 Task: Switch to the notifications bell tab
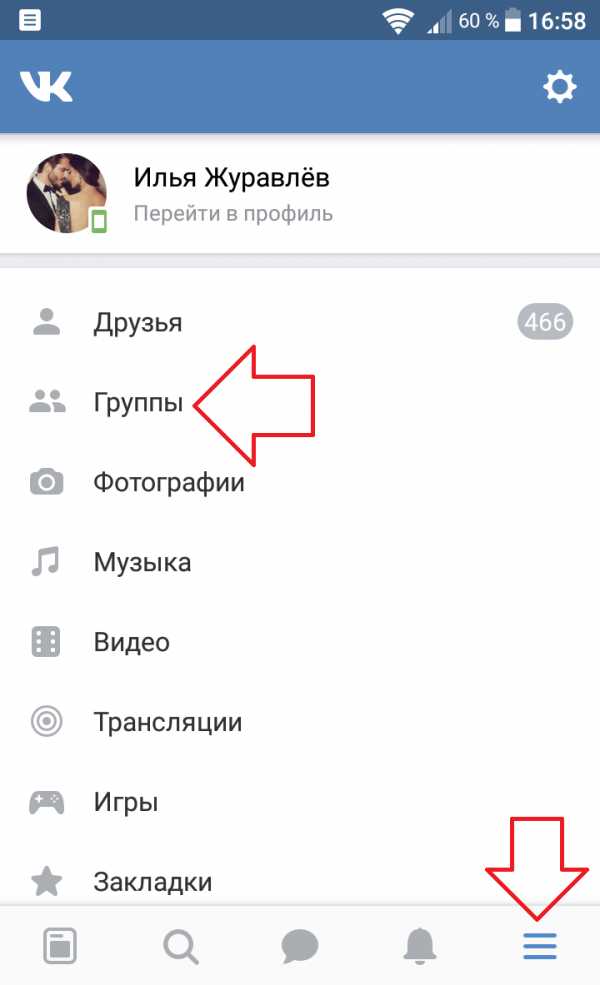pos(420,945)
